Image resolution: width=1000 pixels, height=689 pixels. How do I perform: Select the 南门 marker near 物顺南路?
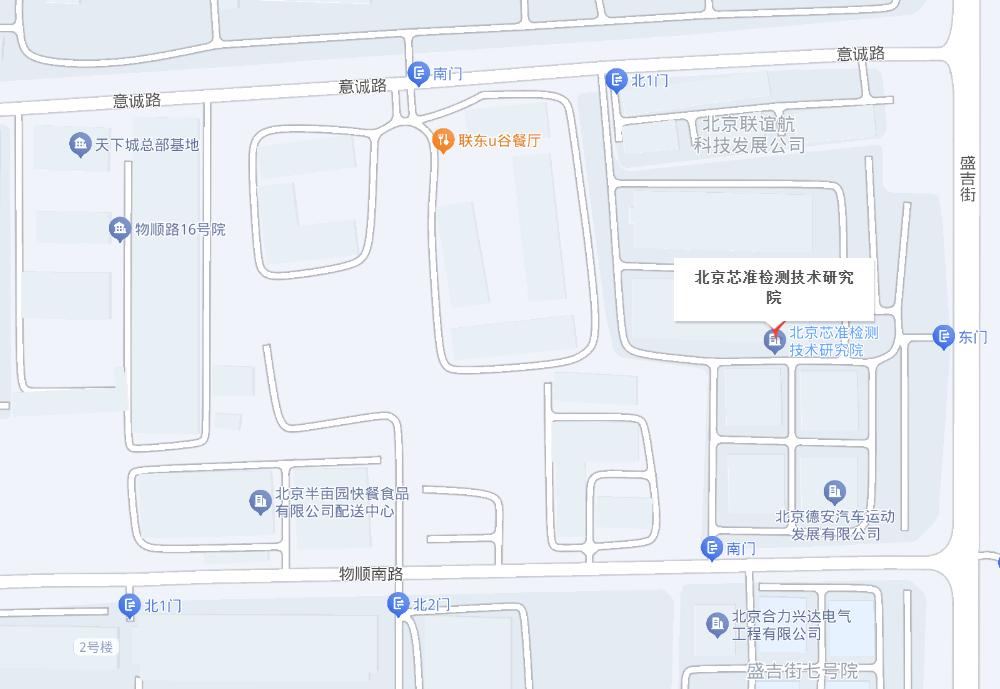(712, 548)
